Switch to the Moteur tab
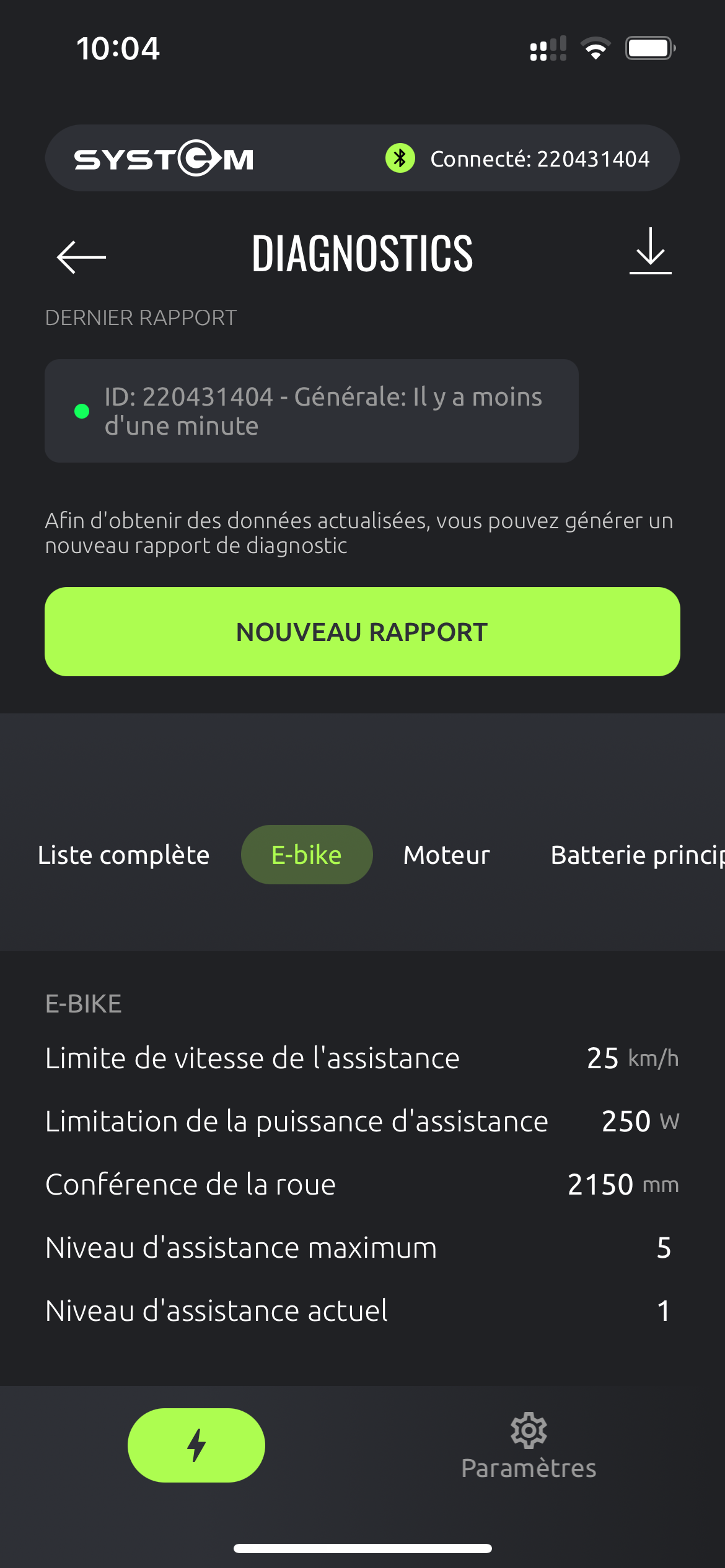The height and width of the screenshot is (1568, 725). coord(446,855)
